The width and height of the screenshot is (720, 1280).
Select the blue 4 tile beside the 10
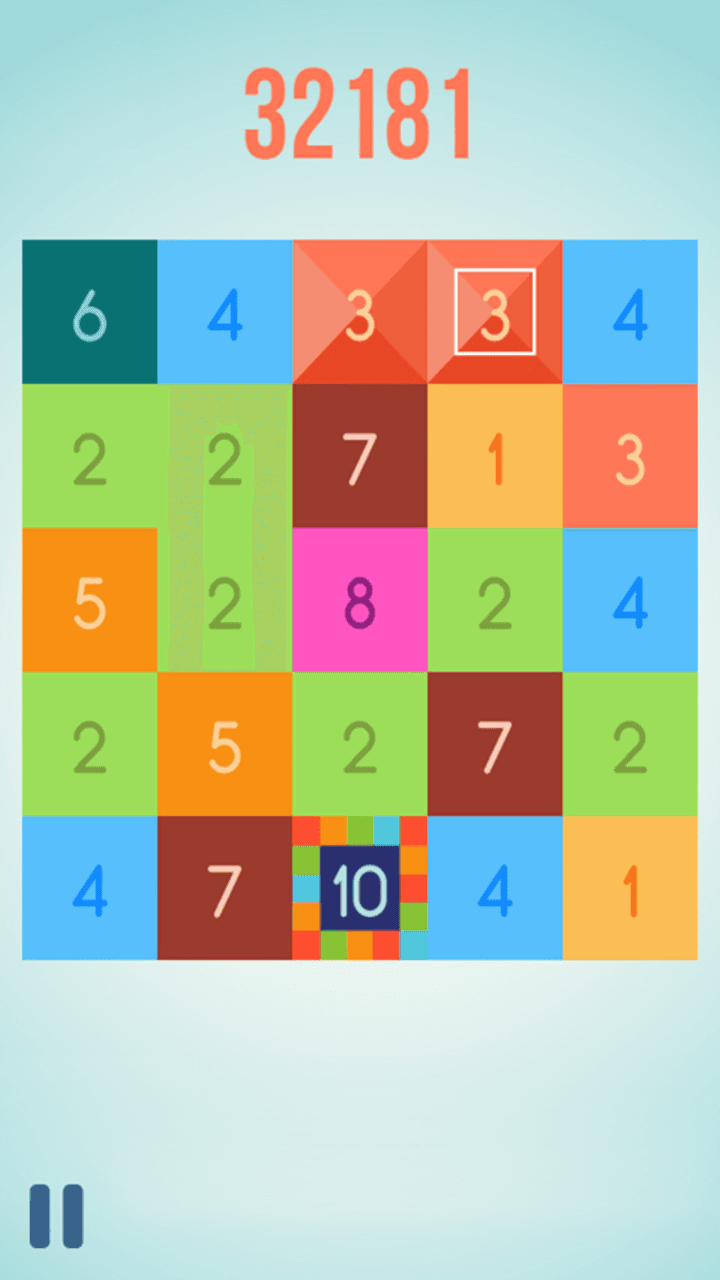[x=495, y=890]
